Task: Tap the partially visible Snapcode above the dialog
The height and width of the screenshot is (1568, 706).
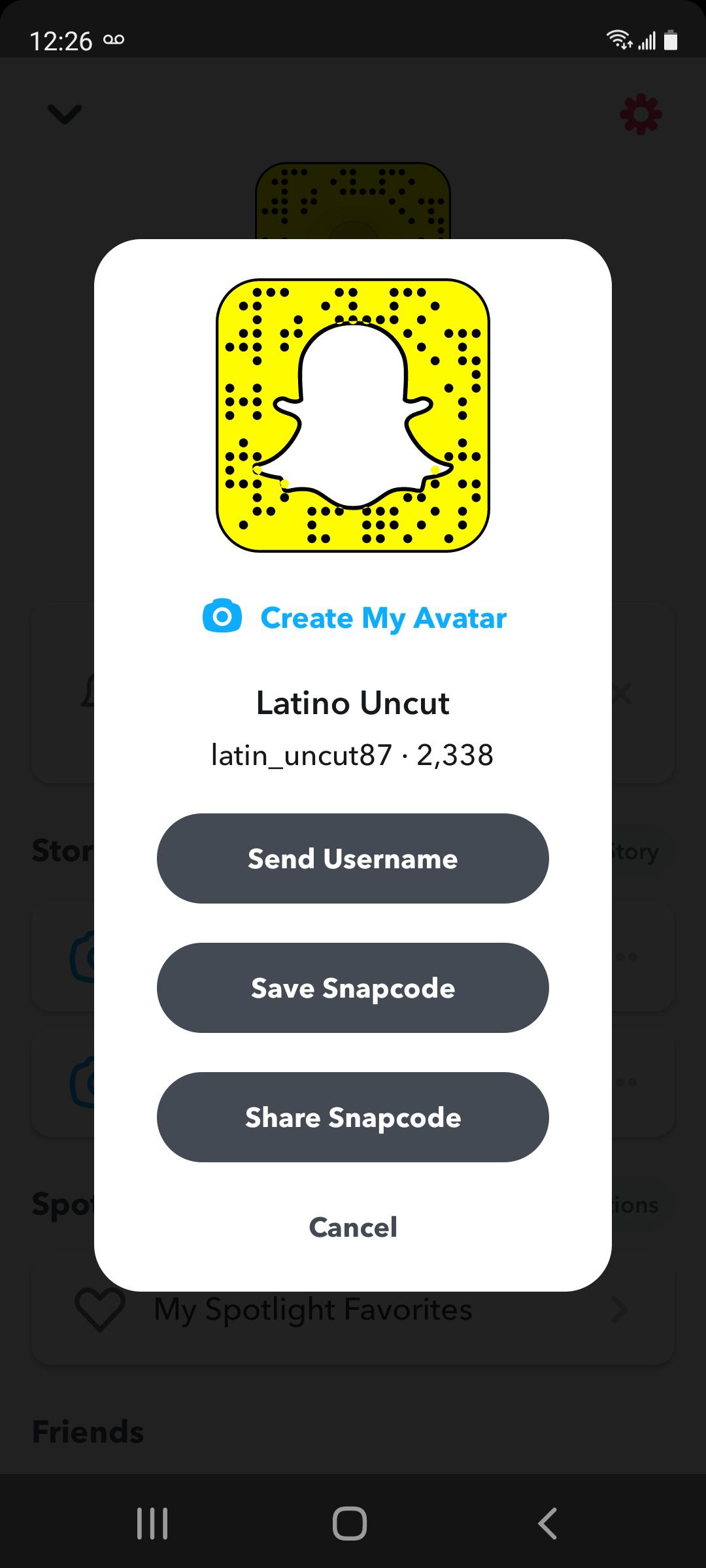Action: tap(353, 196)
